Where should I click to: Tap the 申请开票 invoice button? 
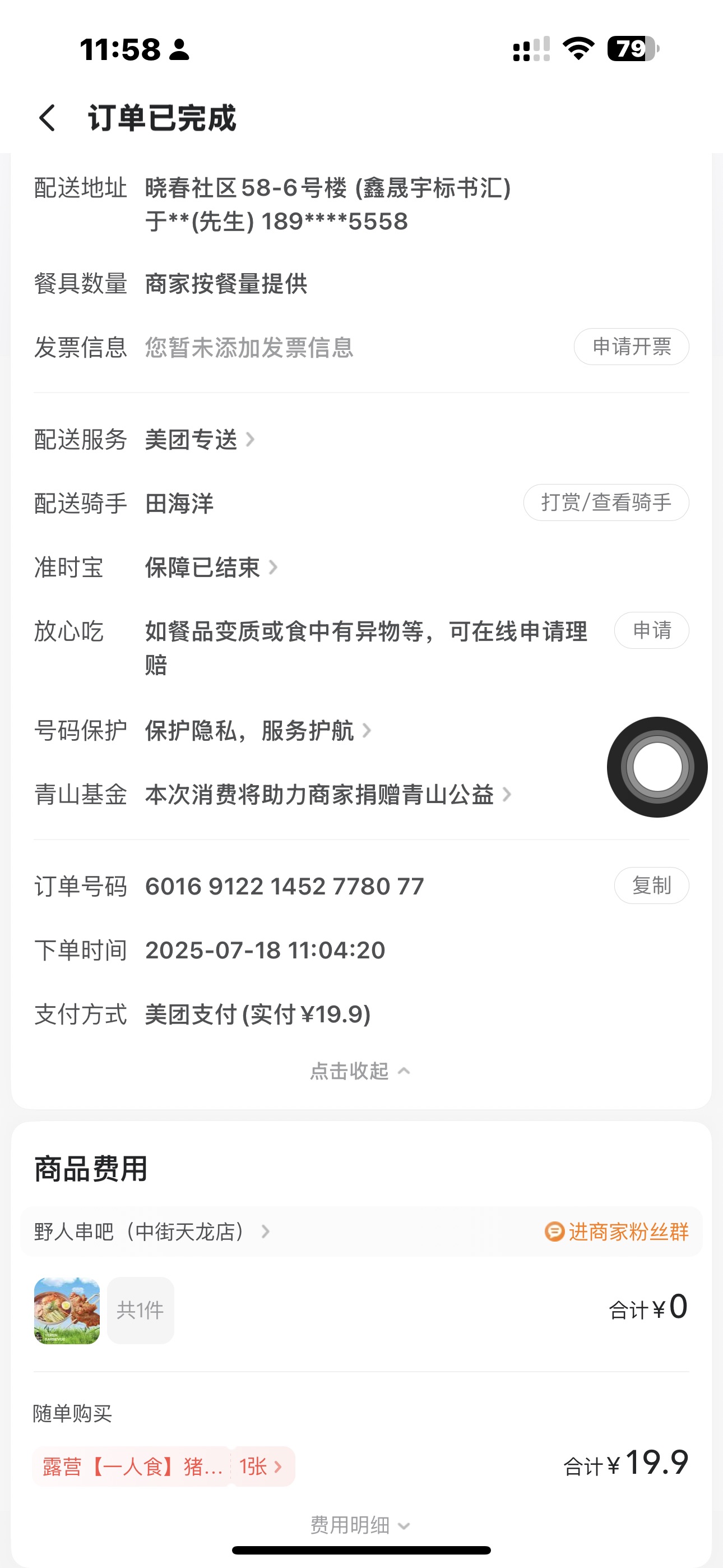coord(631,347)
